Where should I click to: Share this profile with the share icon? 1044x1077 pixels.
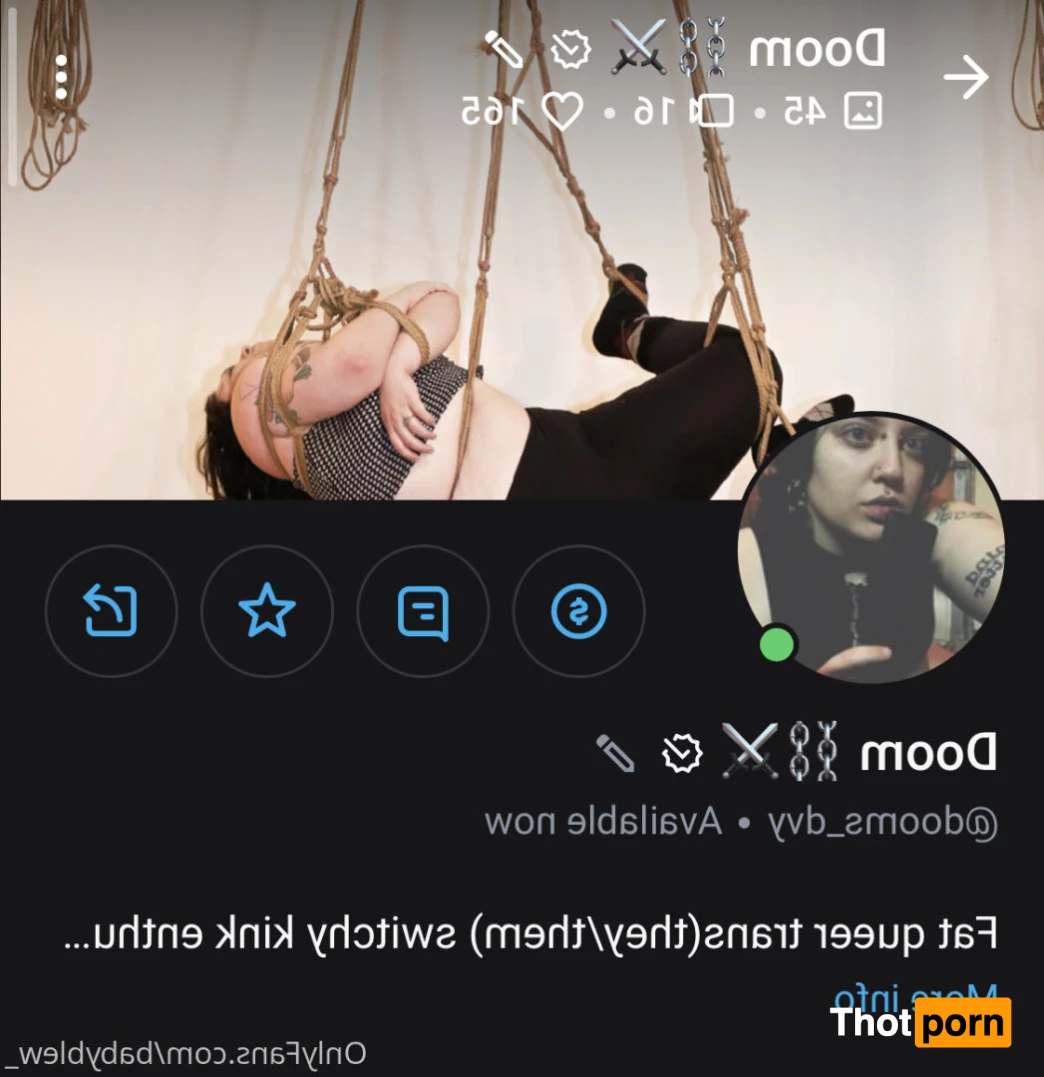coord(110,610)
